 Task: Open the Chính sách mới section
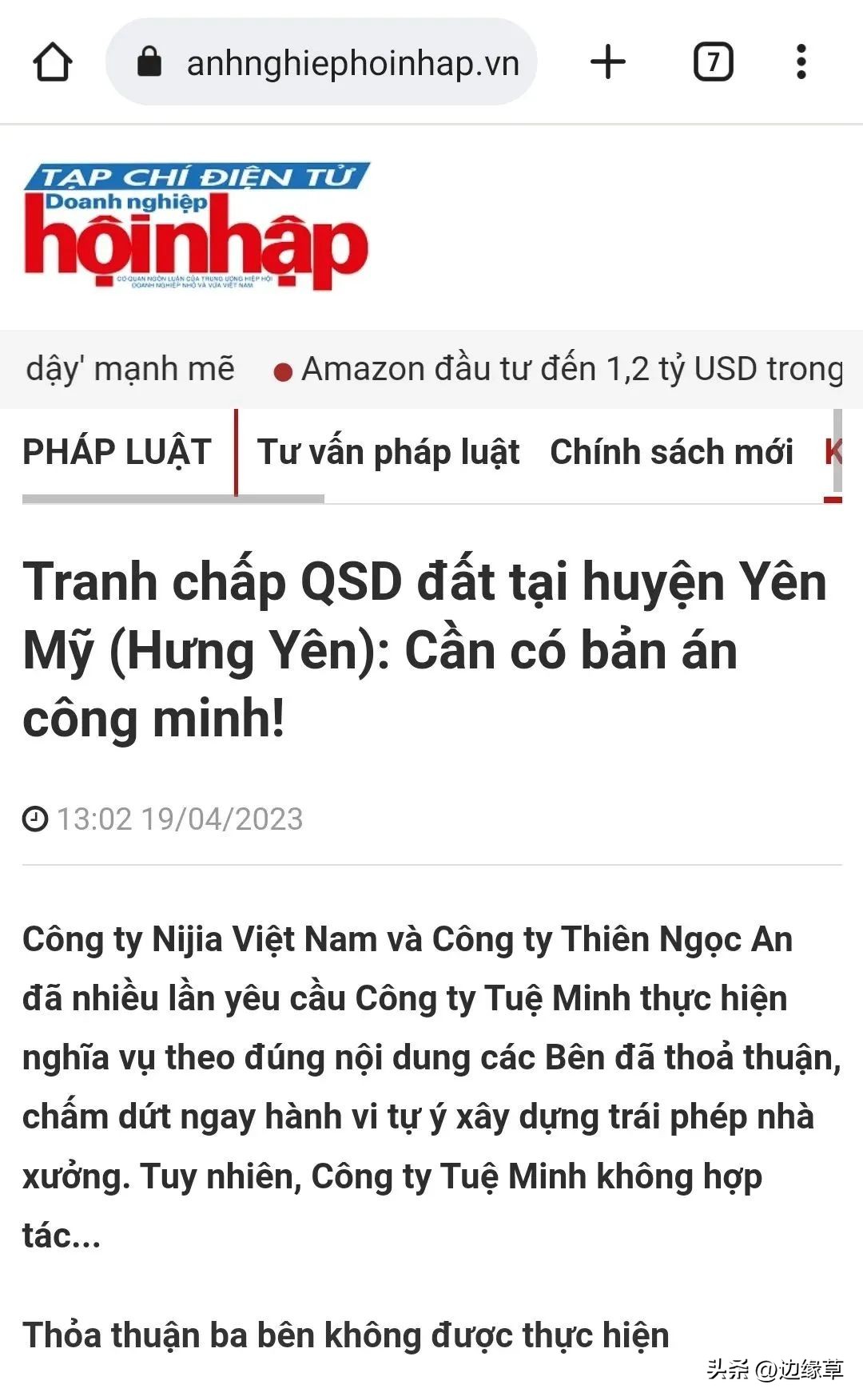click(671, 451)
